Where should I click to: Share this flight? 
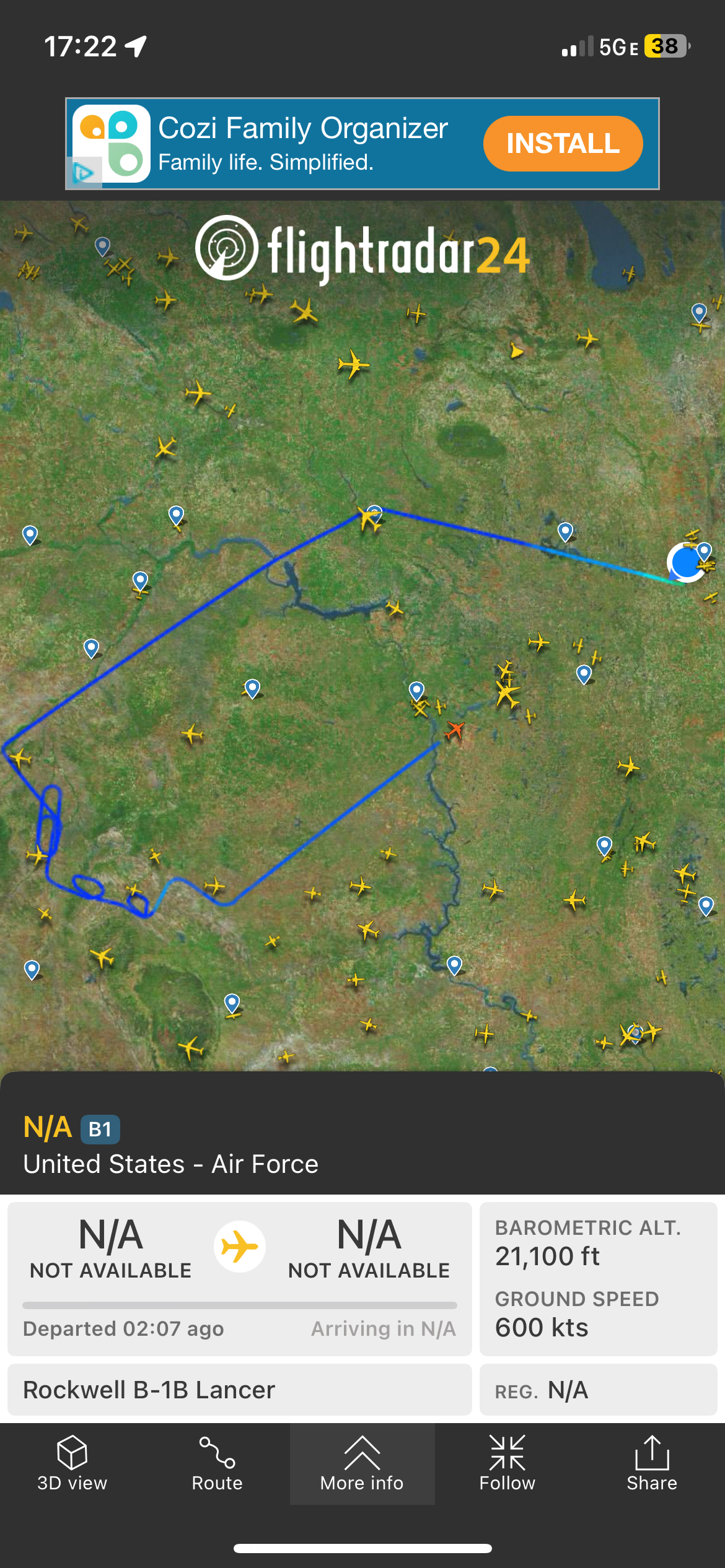tap(652, 1463)
